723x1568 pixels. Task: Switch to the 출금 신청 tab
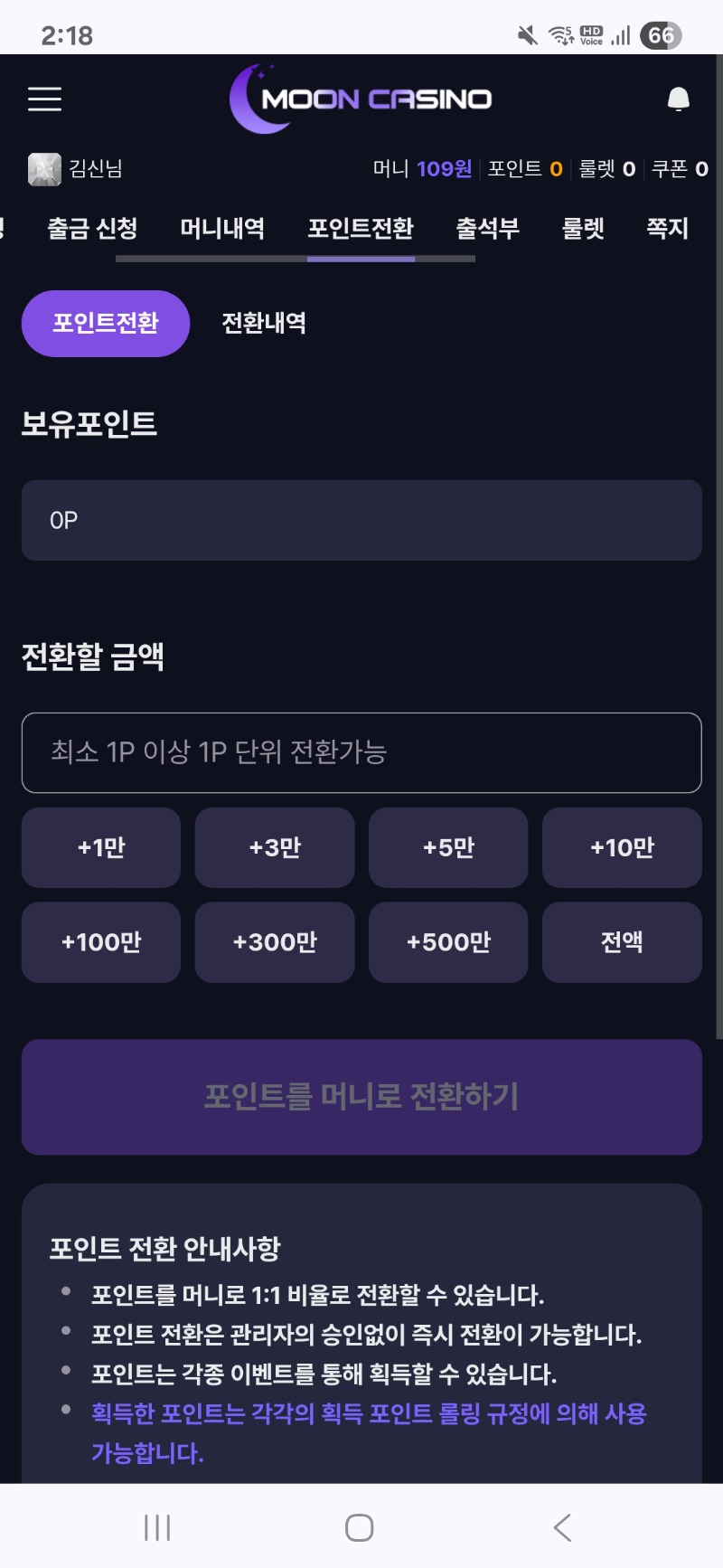(x=92, y=229)
